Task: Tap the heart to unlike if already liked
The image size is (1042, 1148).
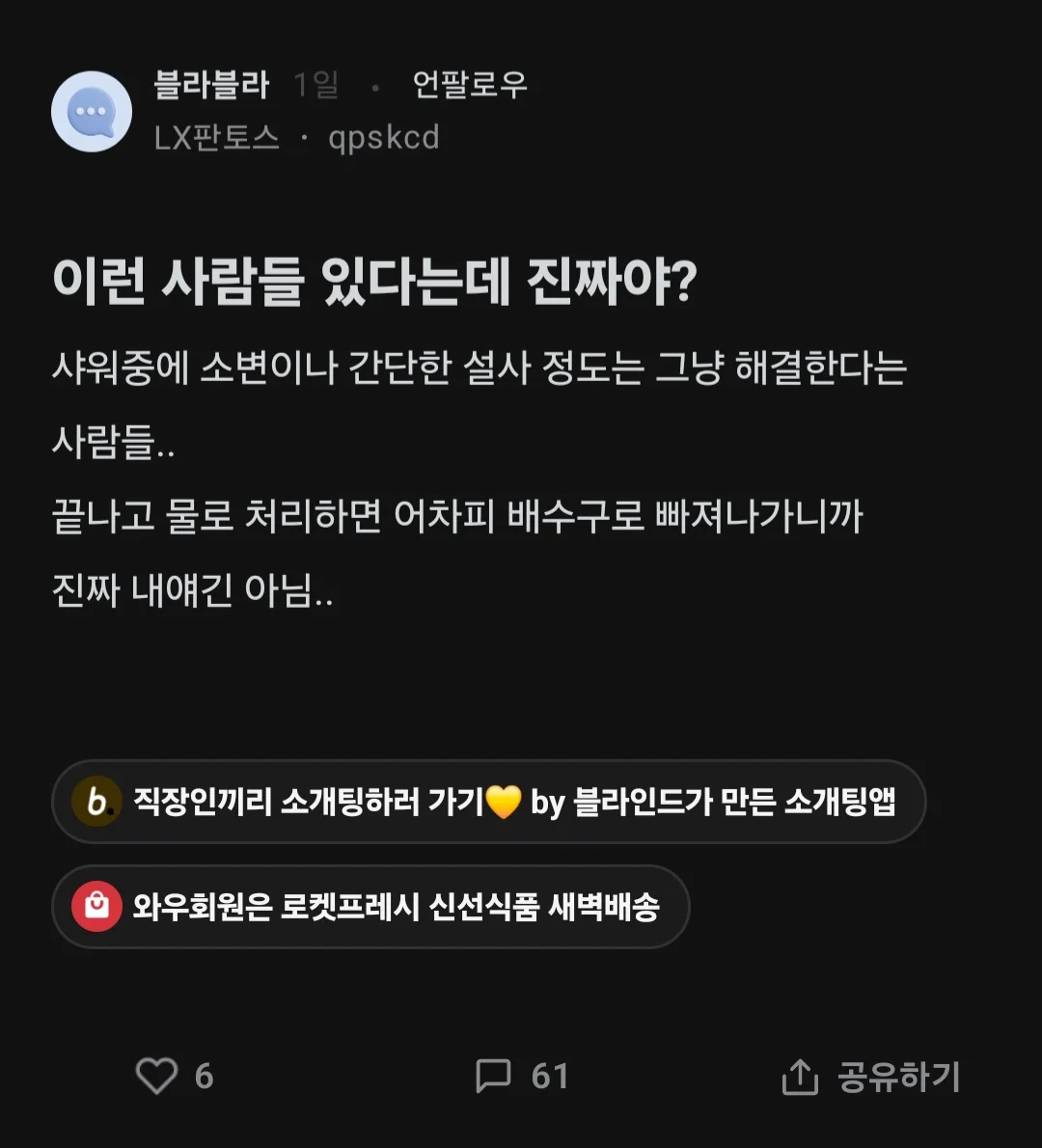Action: 157,1075
